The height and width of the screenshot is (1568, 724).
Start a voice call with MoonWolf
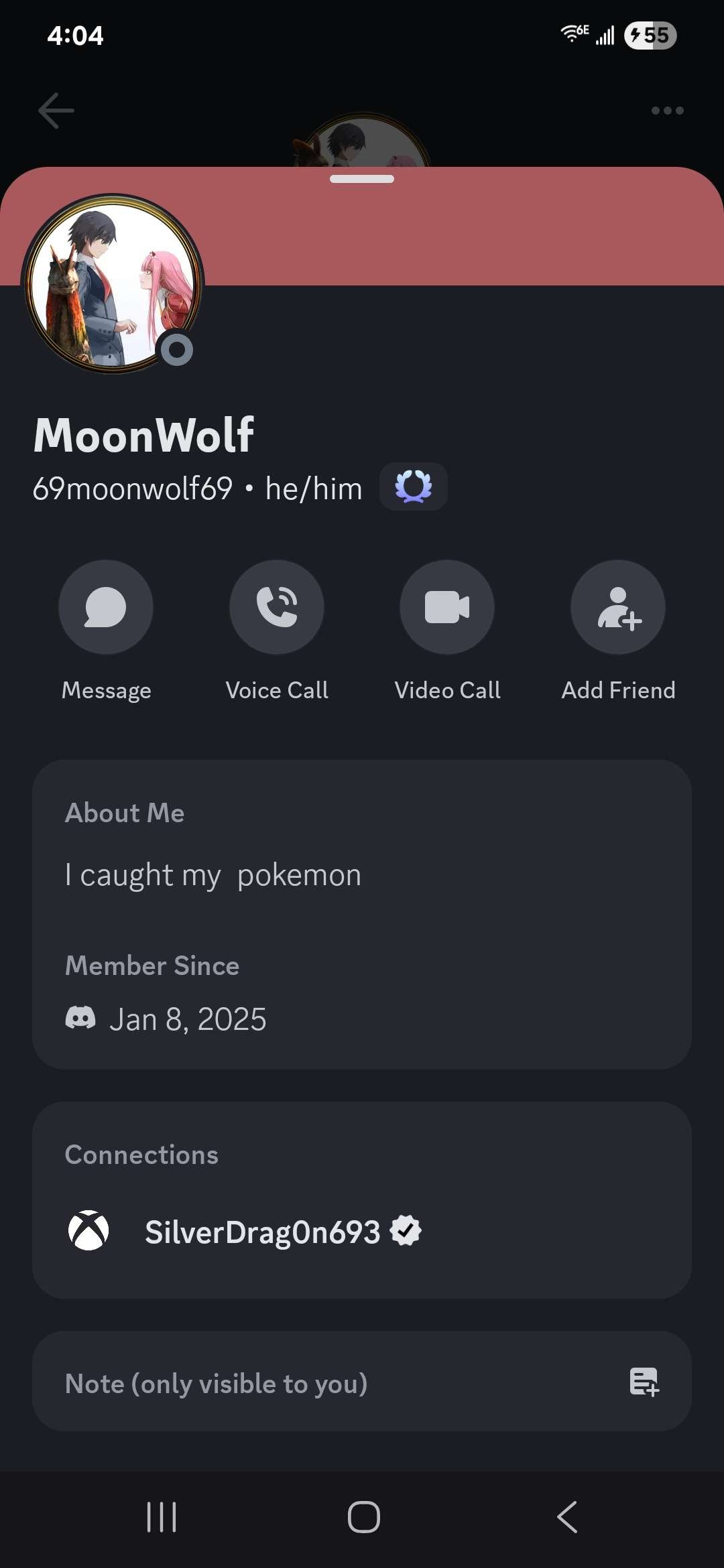[x=277, y=607]
